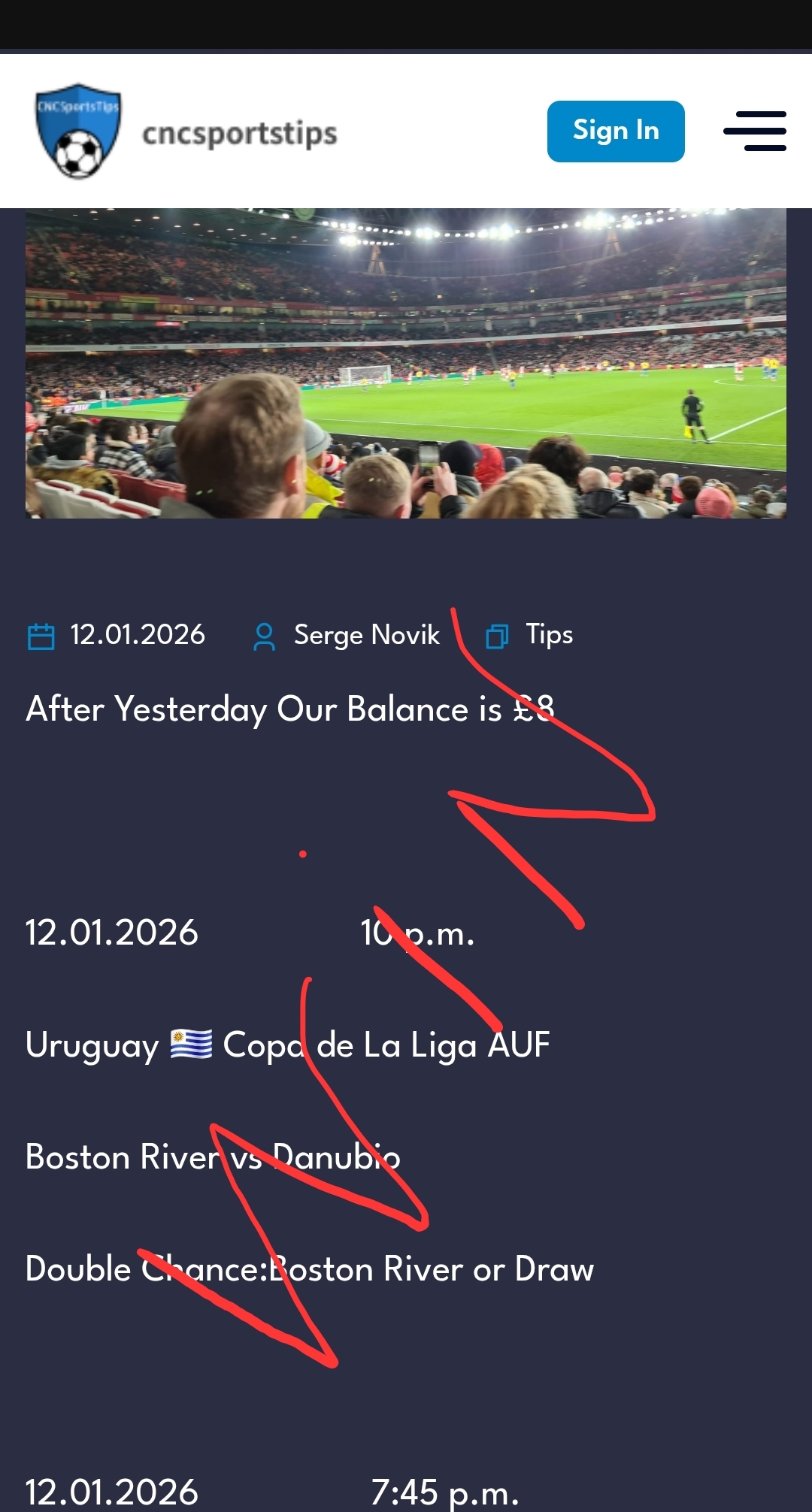Open the Tips category link
Image resolution: width=812 pixels, height=1512 pixels.
click(x=548, y=635)
